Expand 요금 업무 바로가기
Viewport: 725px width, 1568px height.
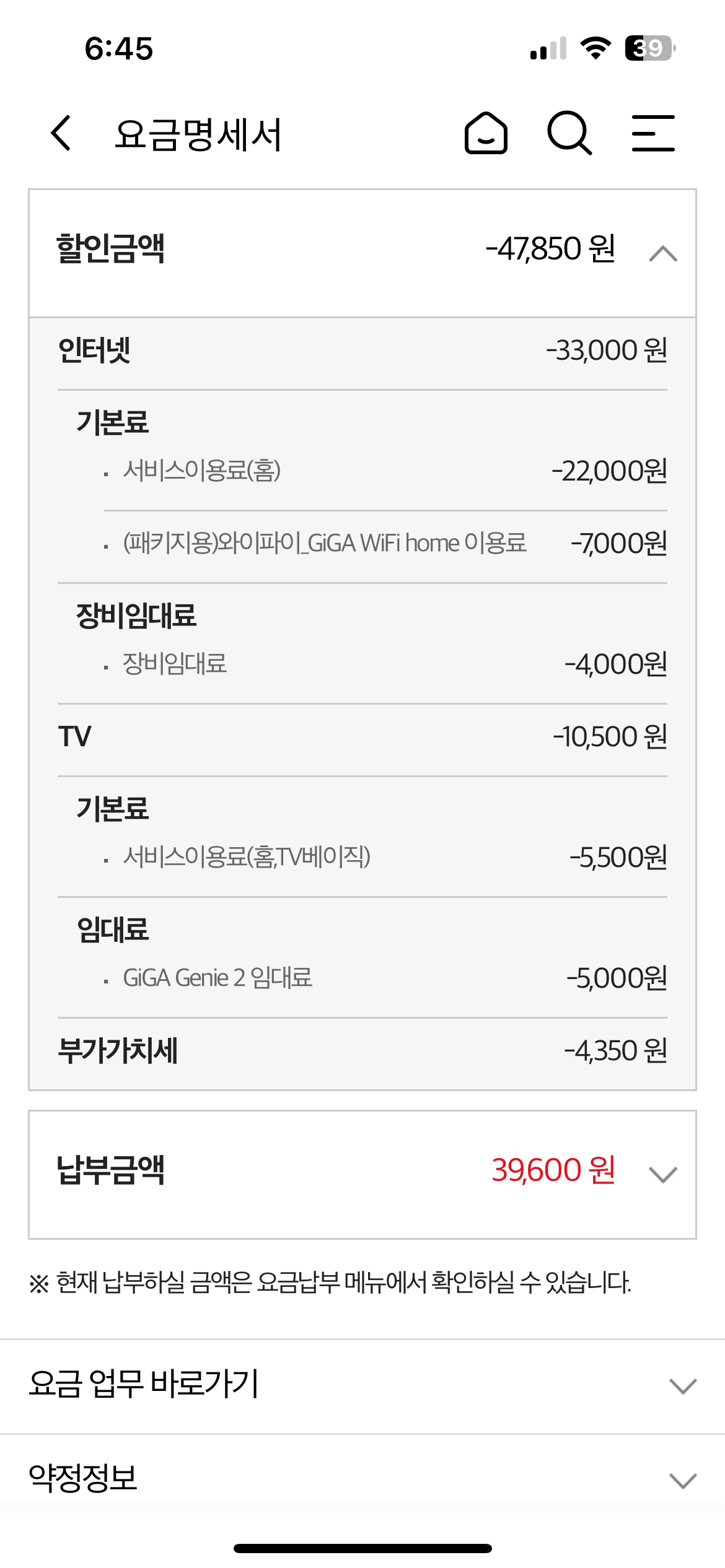pos(683,1386)
